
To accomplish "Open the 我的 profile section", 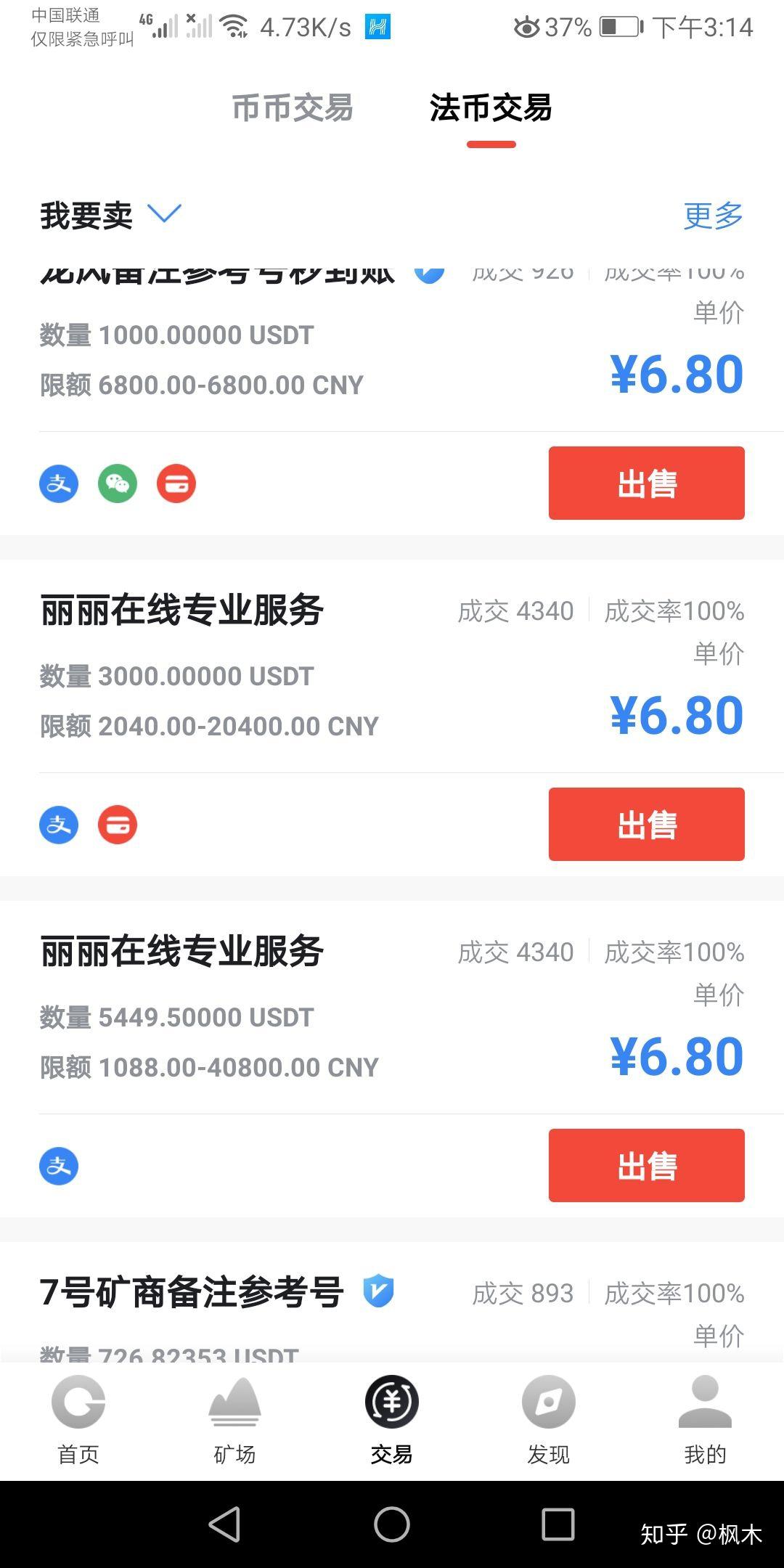I will pos(705,1419).
